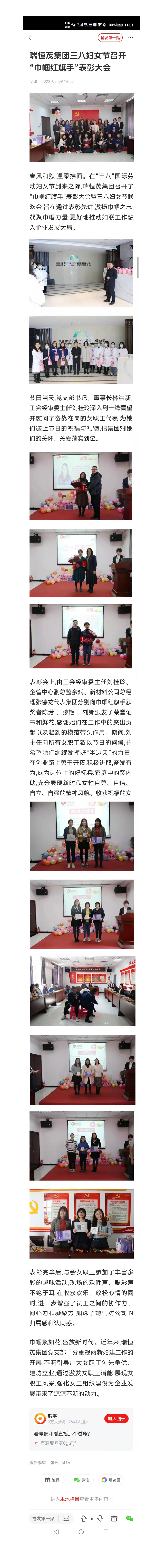Image resolution: width=166 pixels, height=1568 pixels.
Task: Go back using the top arrow
Action: point(30,38)
